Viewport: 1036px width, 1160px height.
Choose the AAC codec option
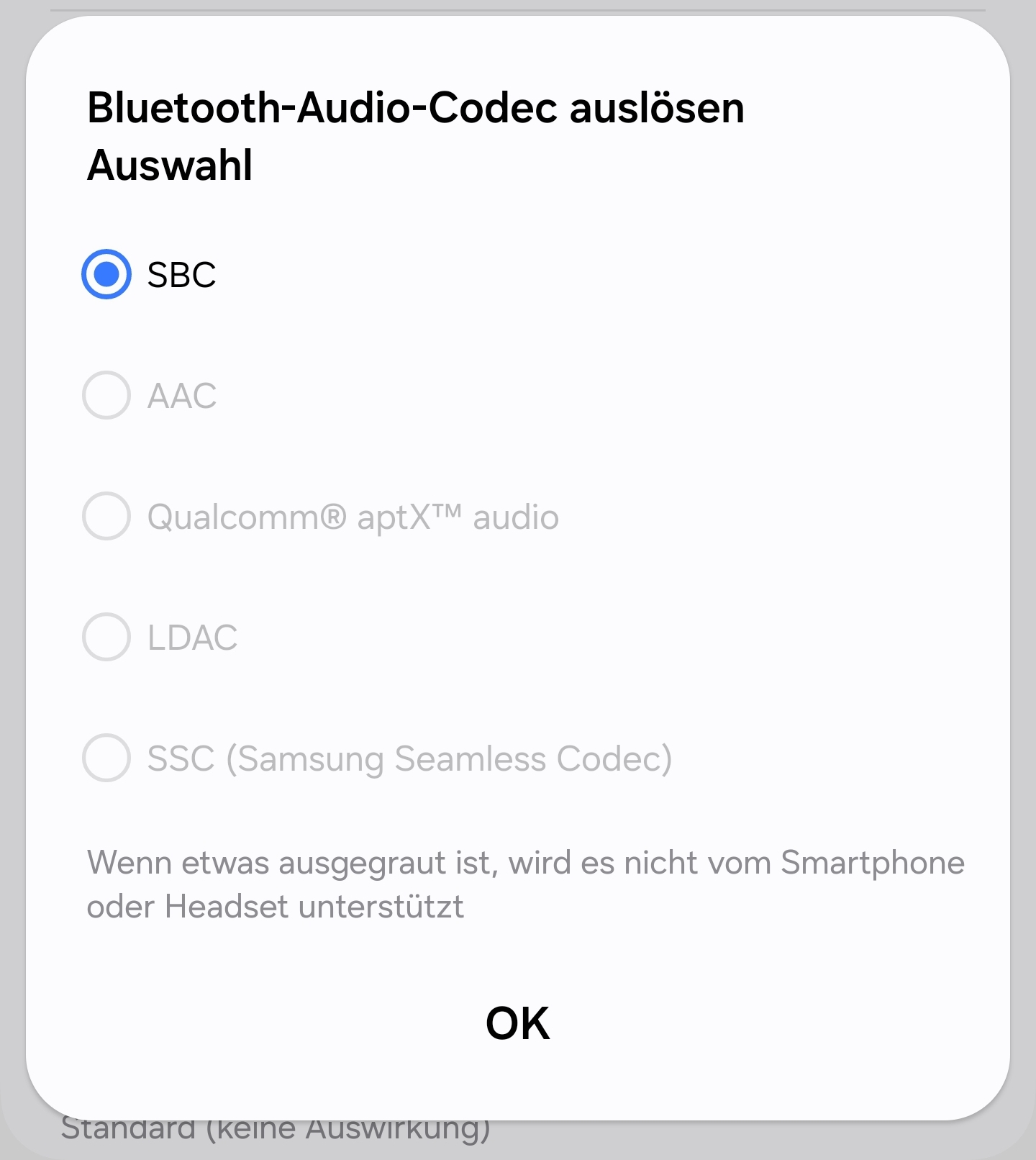(x=106, y=395)
